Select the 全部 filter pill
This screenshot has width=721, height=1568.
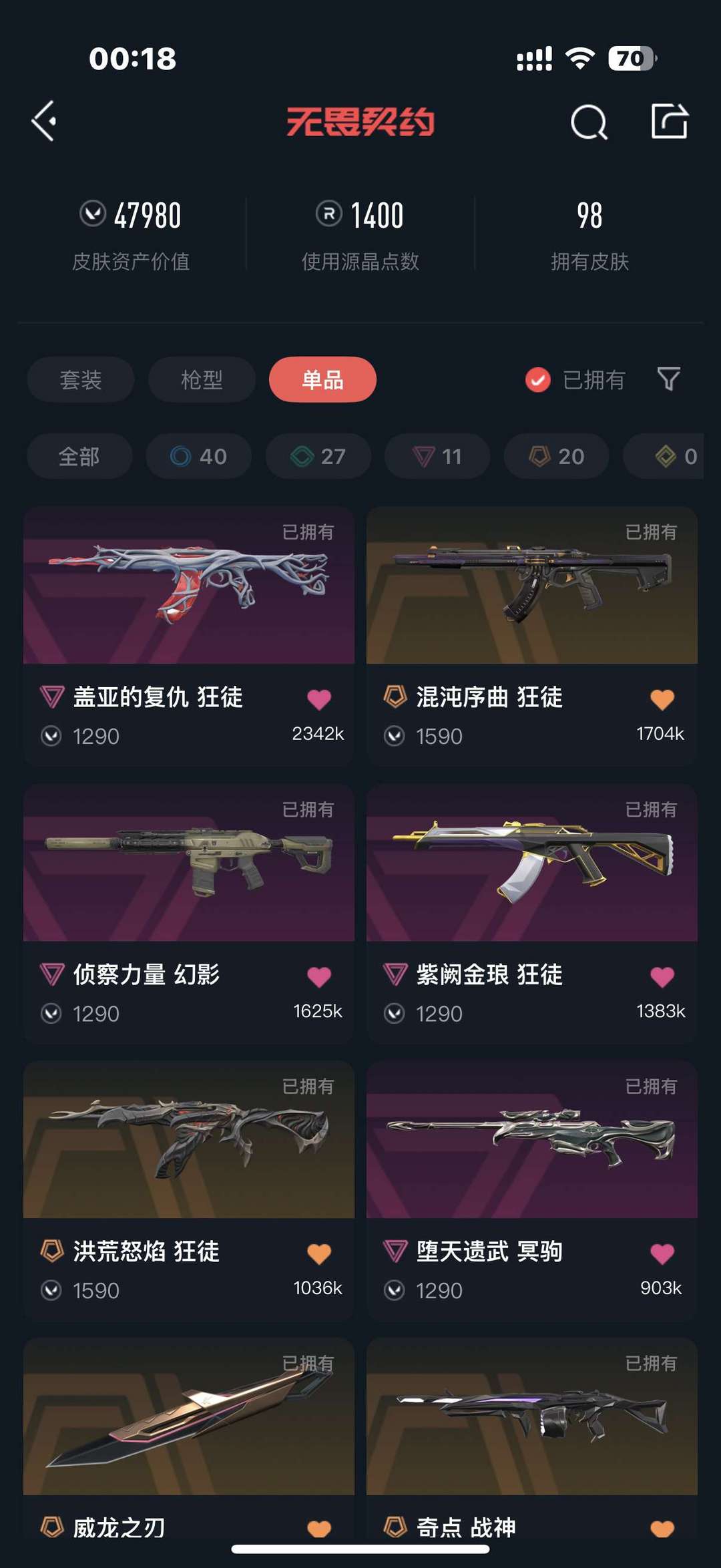coord(79,457)
